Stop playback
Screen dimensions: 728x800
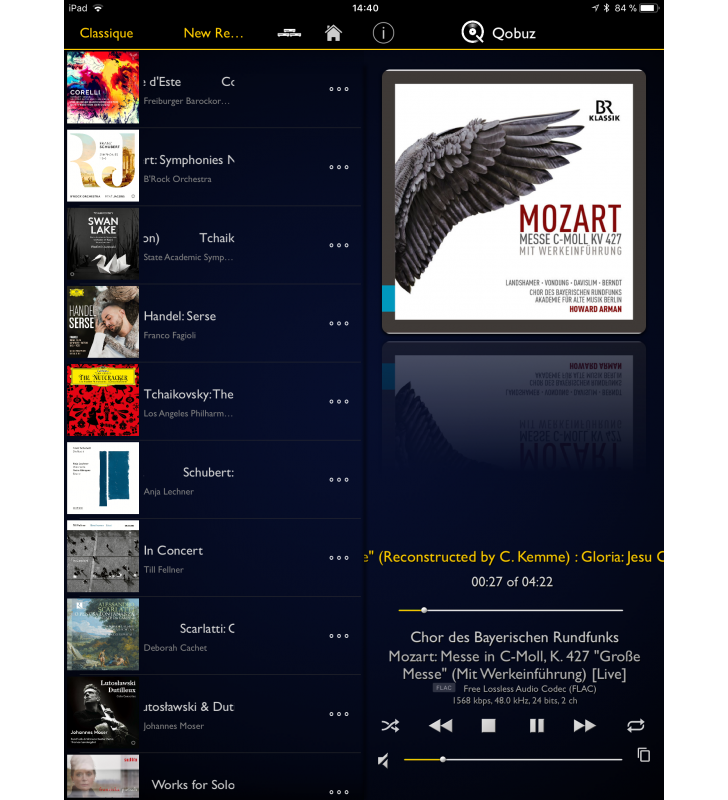click(x=488, y=726)
